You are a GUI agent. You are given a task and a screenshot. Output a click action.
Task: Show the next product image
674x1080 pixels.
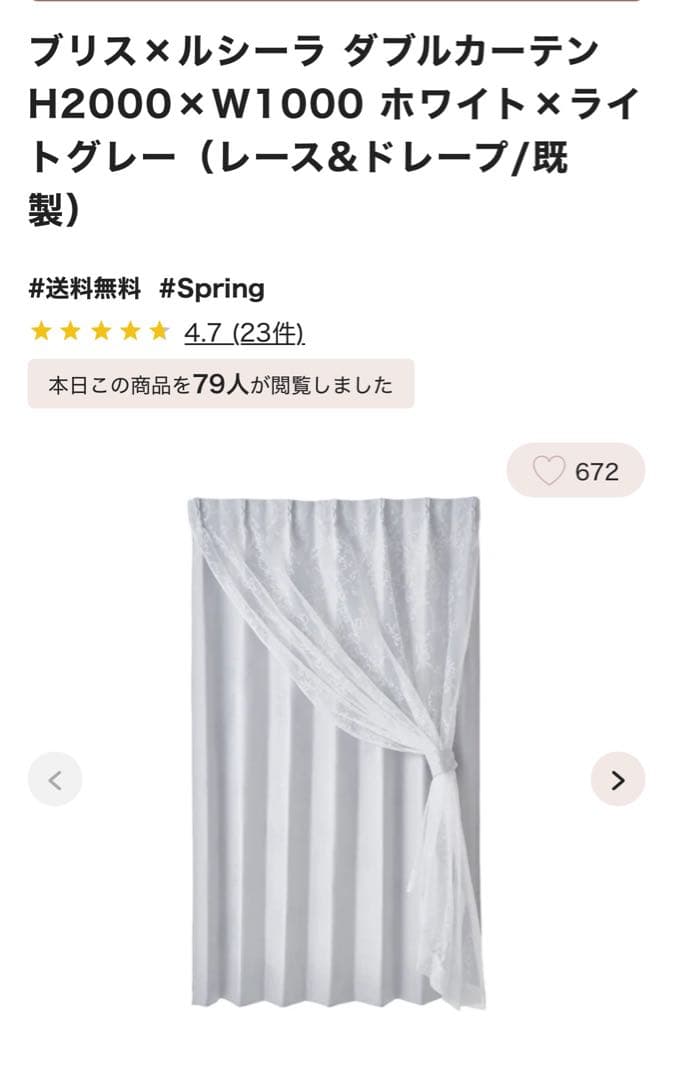tap(617, 779)
